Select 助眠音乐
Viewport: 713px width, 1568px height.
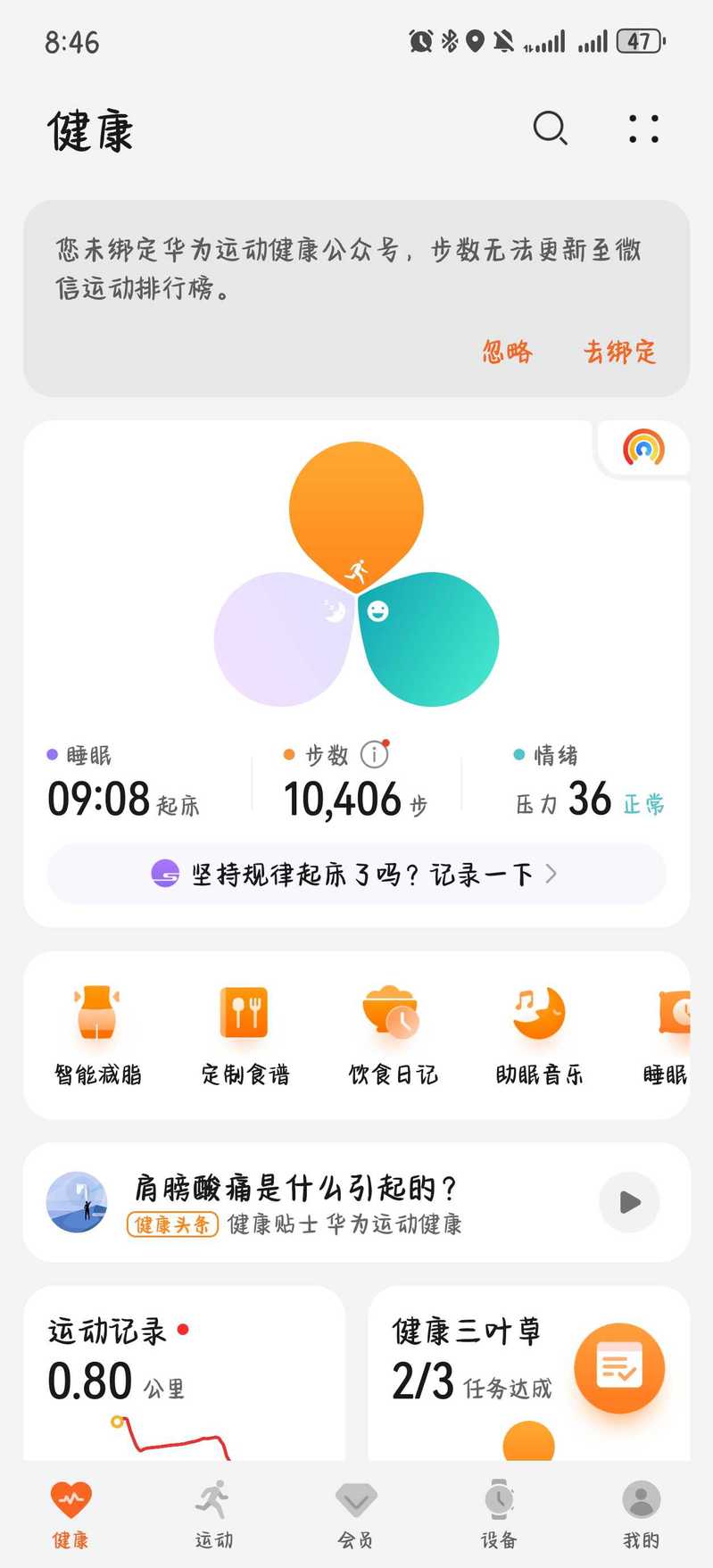click(539, 1035)
